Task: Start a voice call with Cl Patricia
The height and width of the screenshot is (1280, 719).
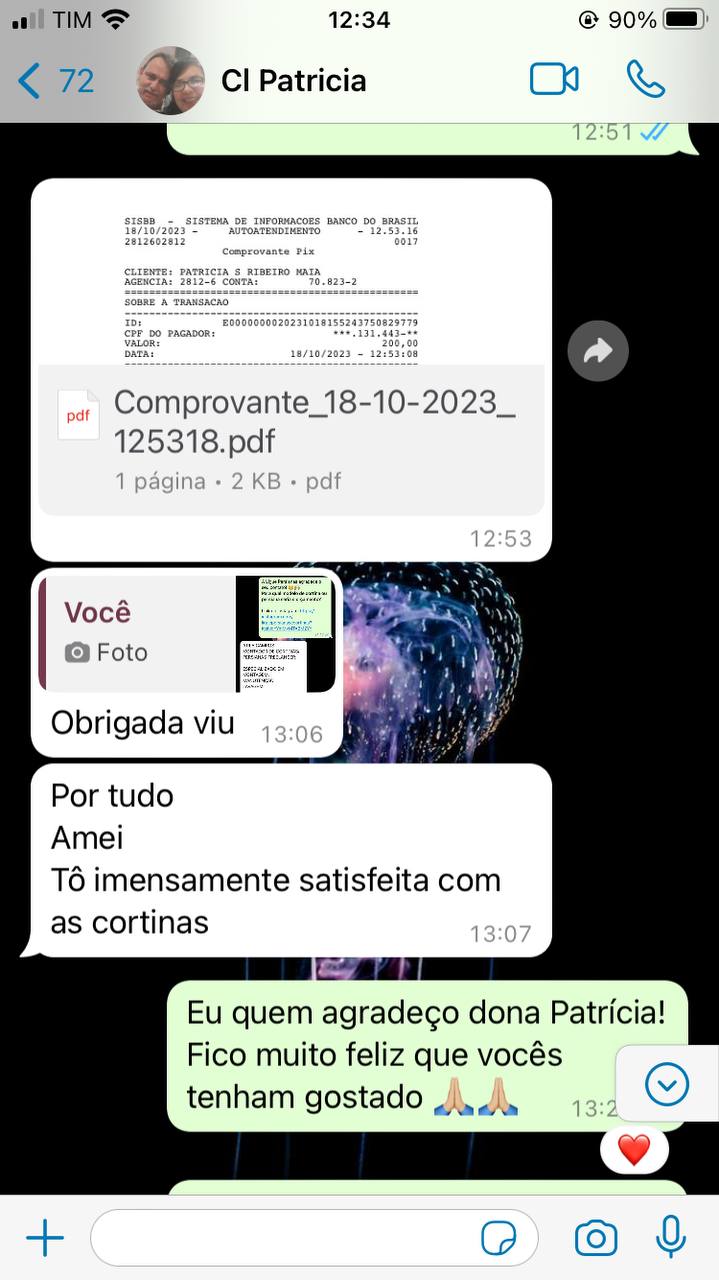Action: (645, 79)
